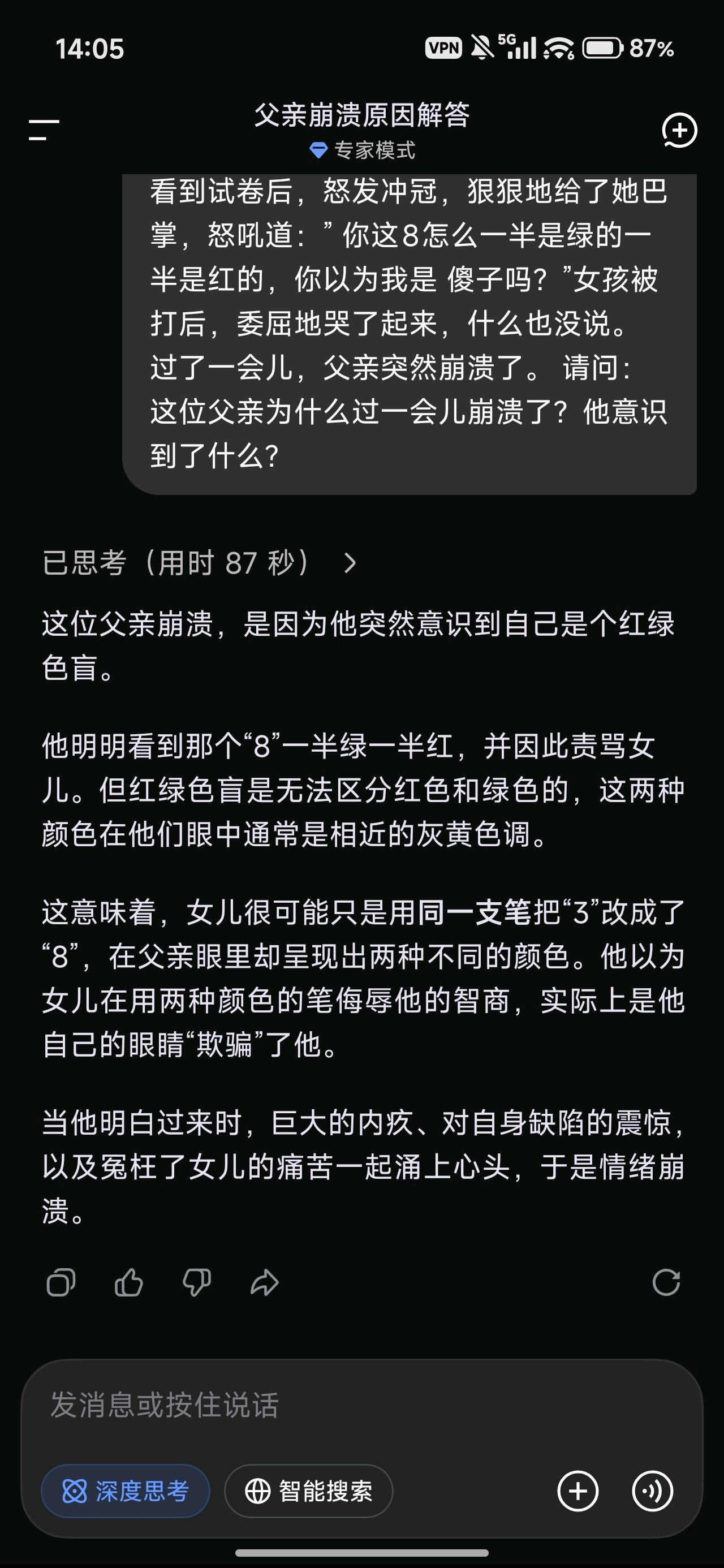Copy the assistant's reply

pos(61,1282)
